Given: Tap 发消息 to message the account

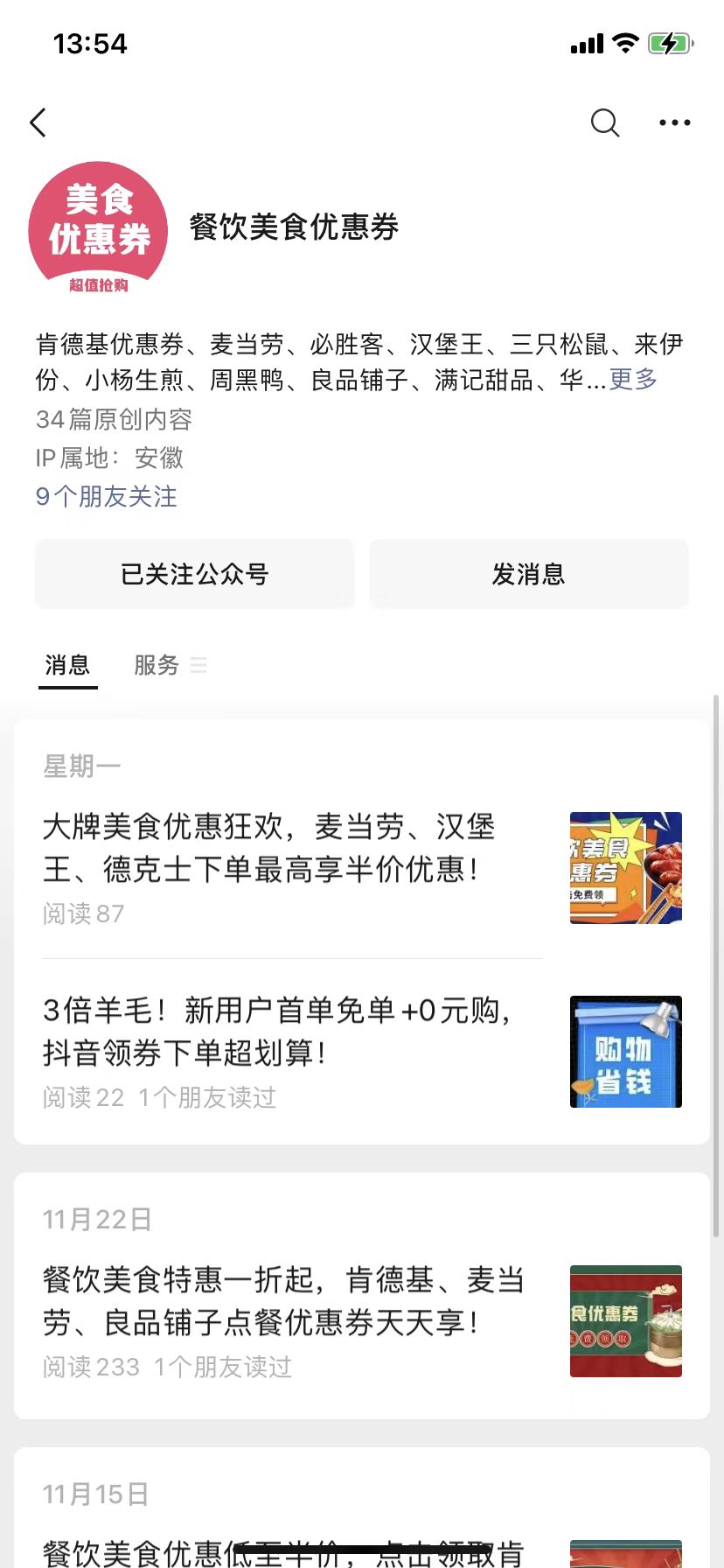Looking at the screenshot, I should click(x=528, y=574).
